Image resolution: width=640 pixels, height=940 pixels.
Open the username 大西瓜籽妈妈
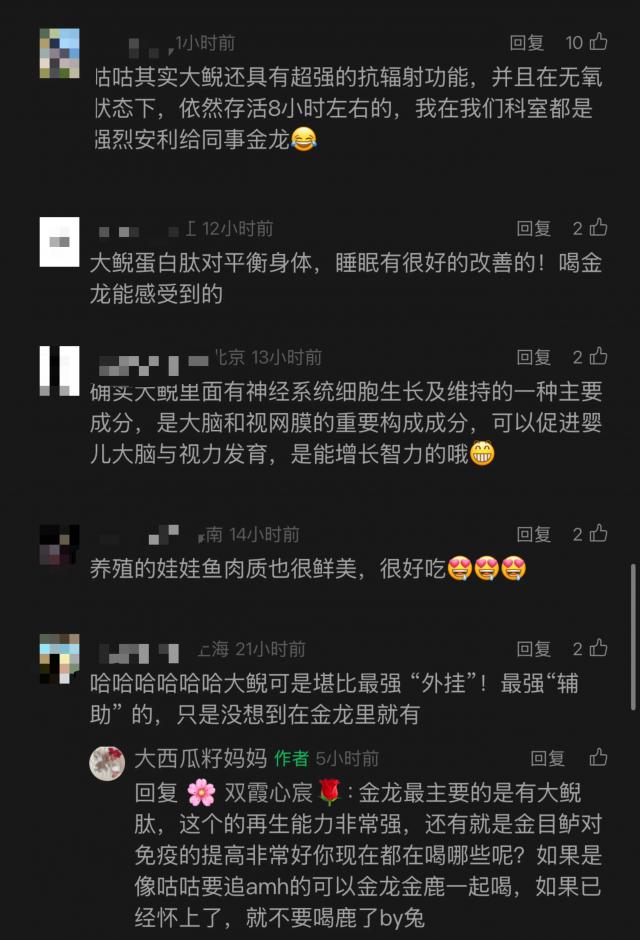click(x=200, y=758)
